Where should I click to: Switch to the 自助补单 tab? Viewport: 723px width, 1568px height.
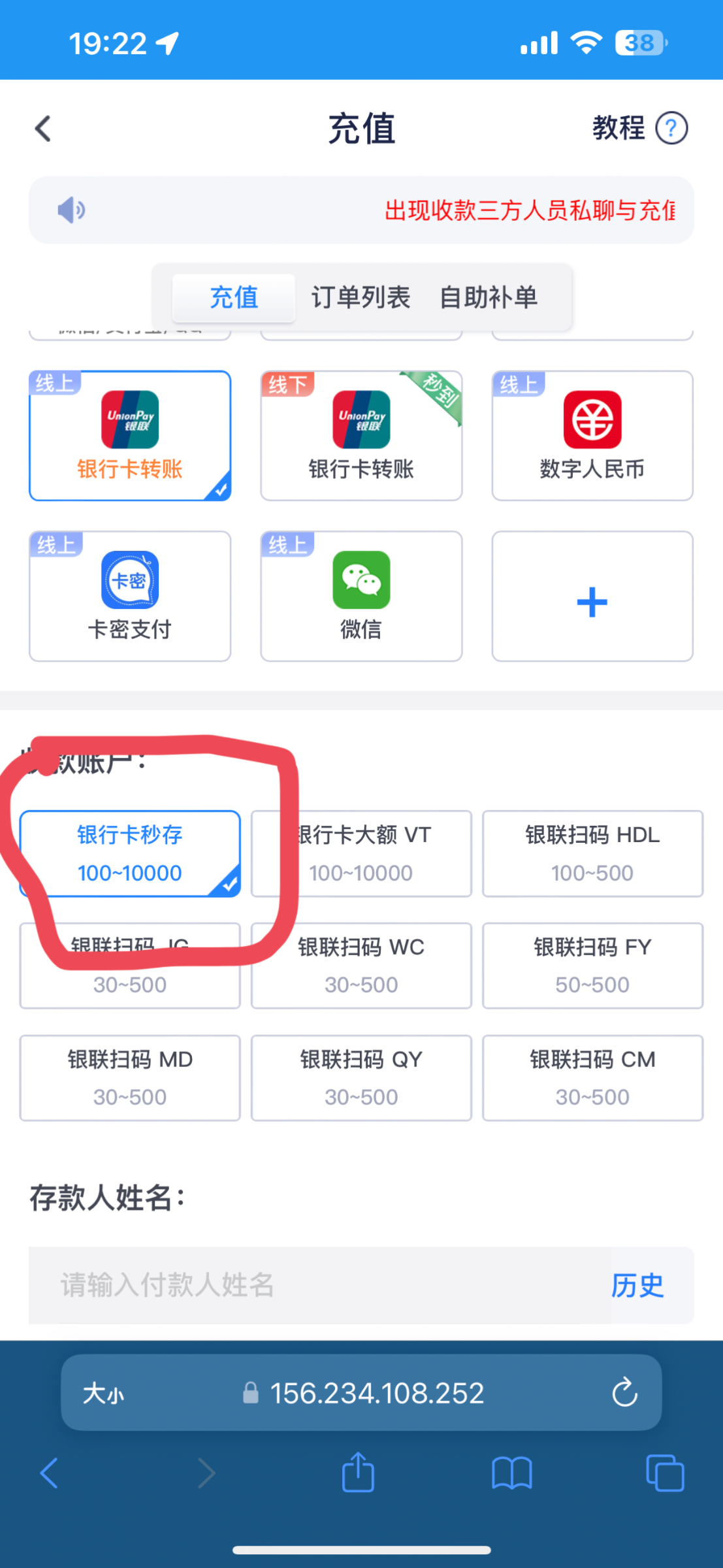(x=489, y=298)
